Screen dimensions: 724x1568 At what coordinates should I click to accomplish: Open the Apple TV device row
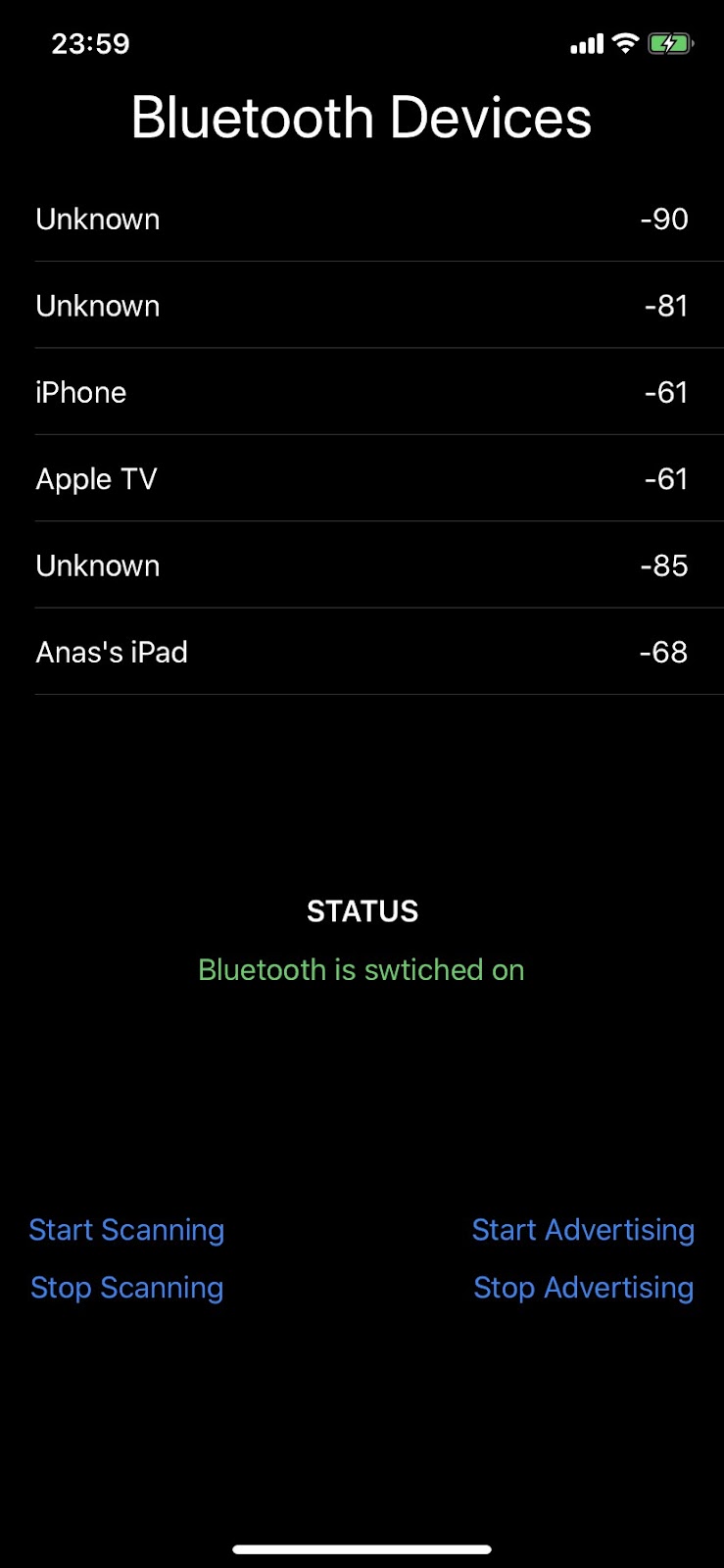click(362, 479)
